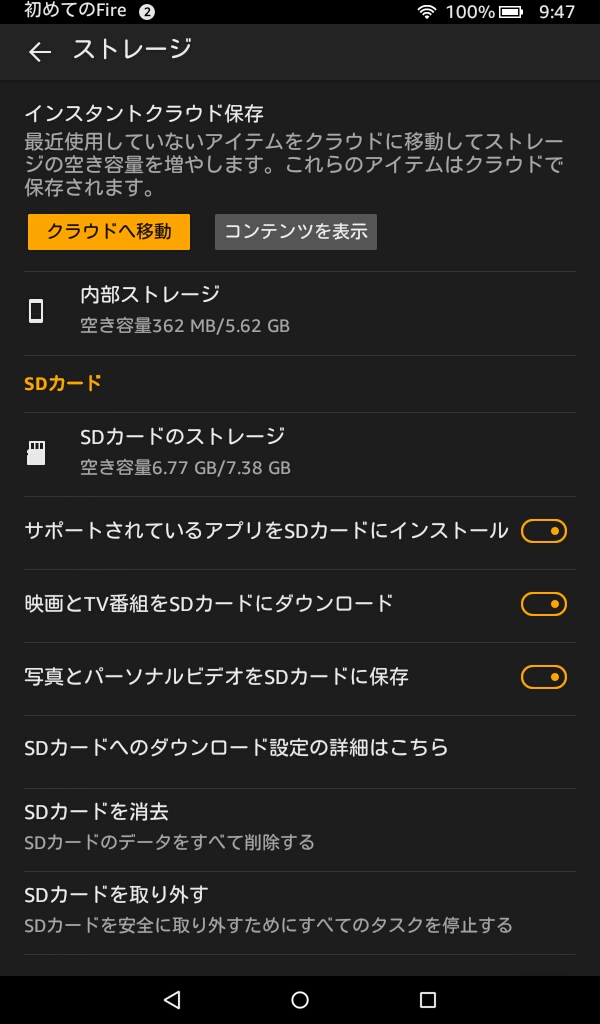Tap the クラウドへ移動 button
600x1024 pixels.
point(109,232)
